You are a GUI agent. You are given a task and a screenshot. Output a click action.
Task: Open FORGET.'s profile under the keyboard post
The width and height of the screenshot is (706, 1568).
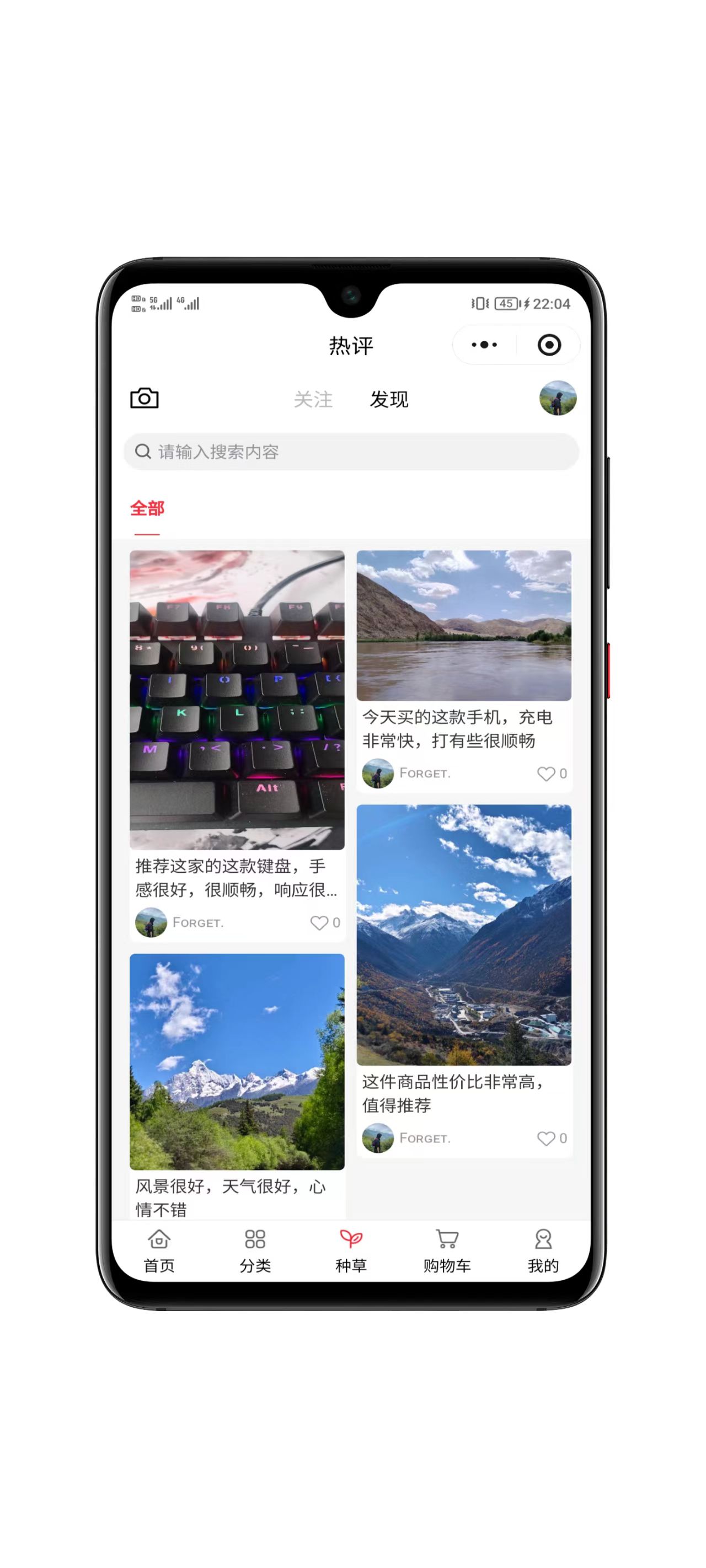click(x=151, y=922)
